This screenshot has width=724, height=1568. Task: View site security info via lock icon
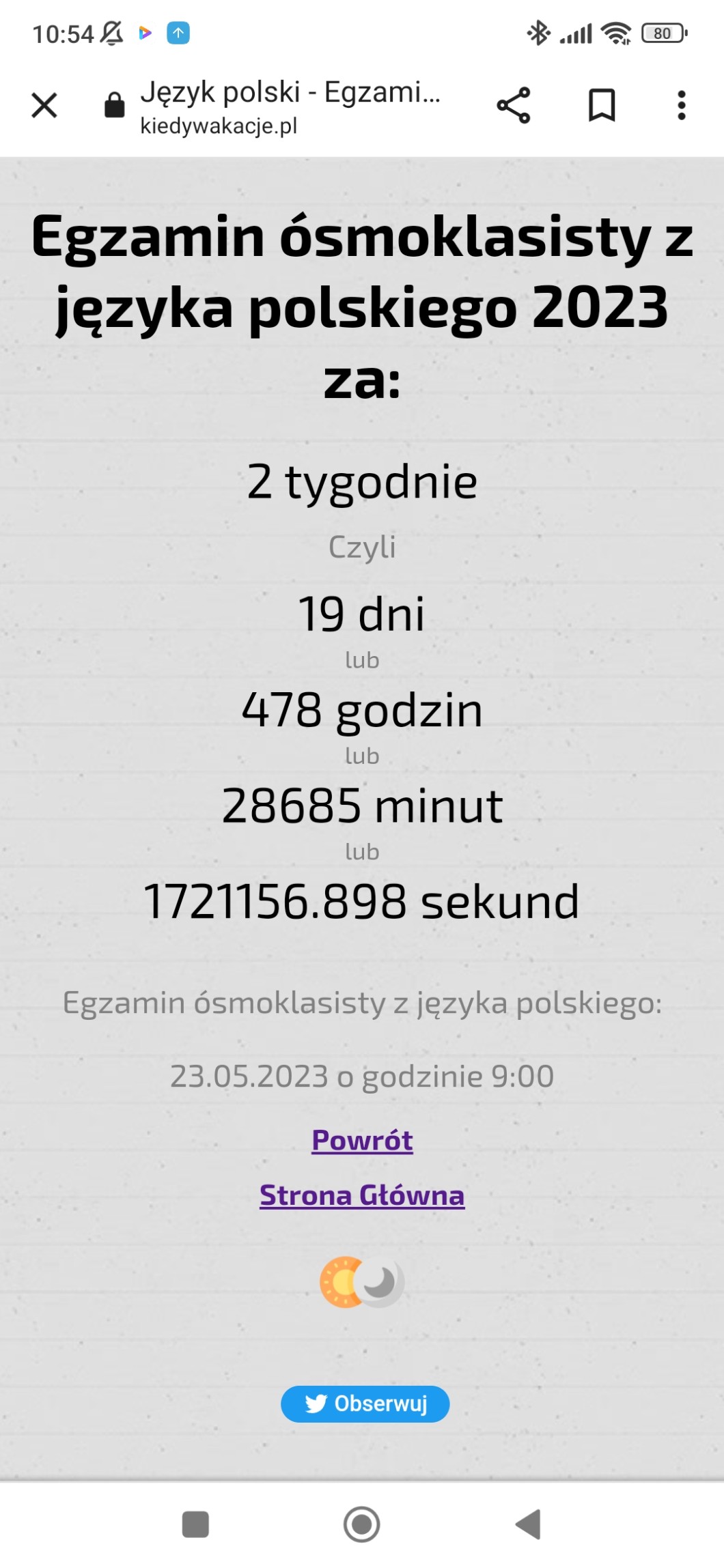(114, 105)
